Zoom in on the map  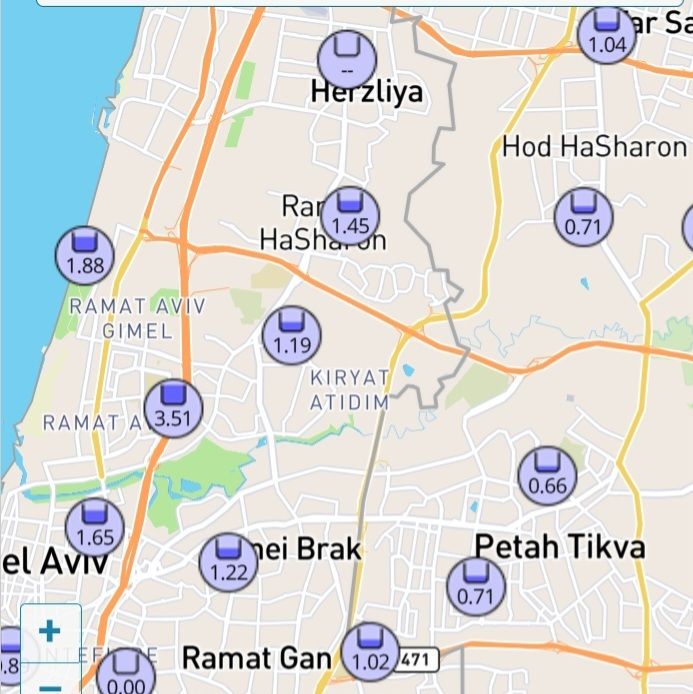click(x=50, y=631)
